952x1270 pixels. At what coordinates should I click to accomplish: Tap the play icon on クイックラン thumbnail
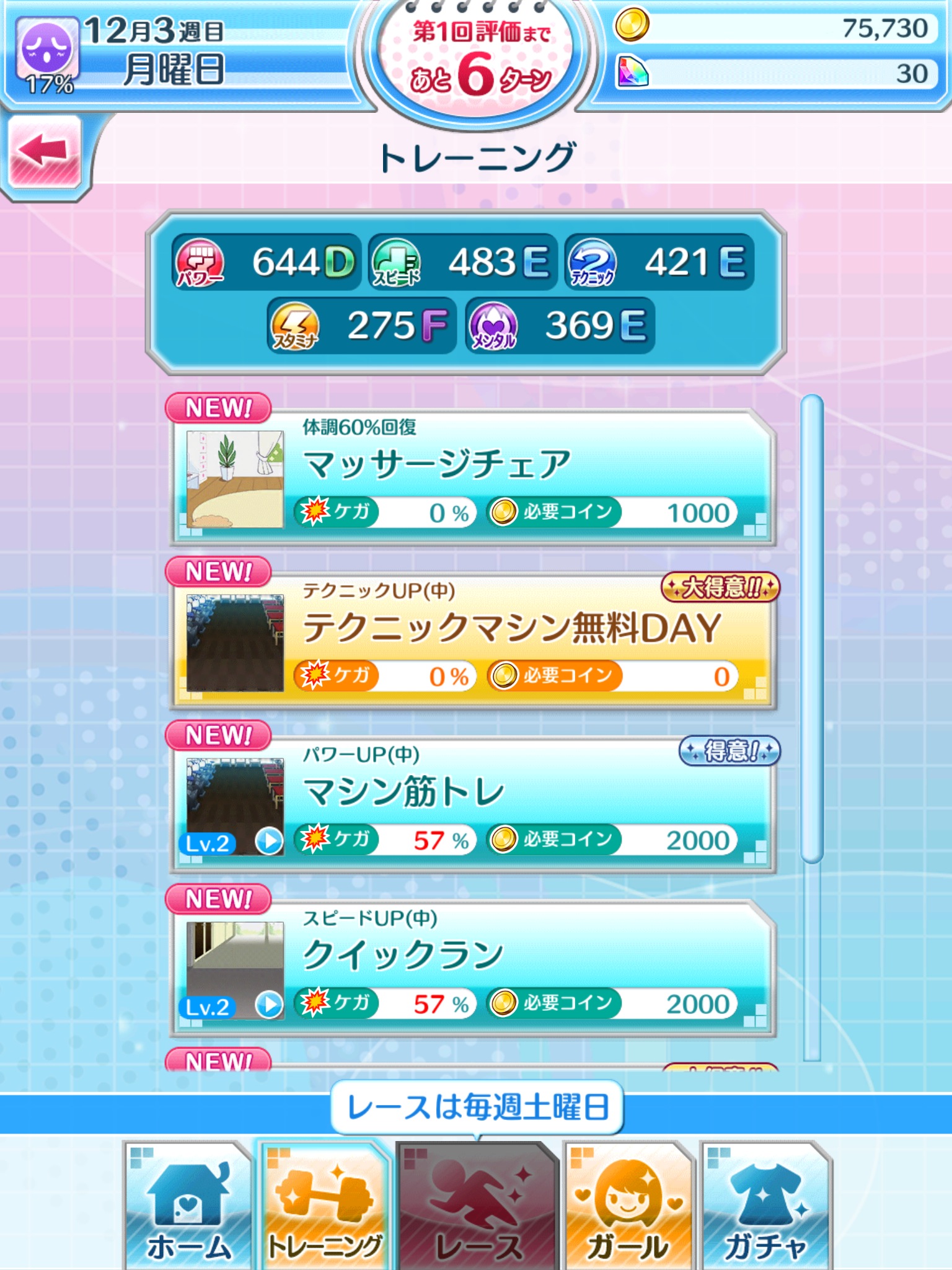[x=269, y=1005]
